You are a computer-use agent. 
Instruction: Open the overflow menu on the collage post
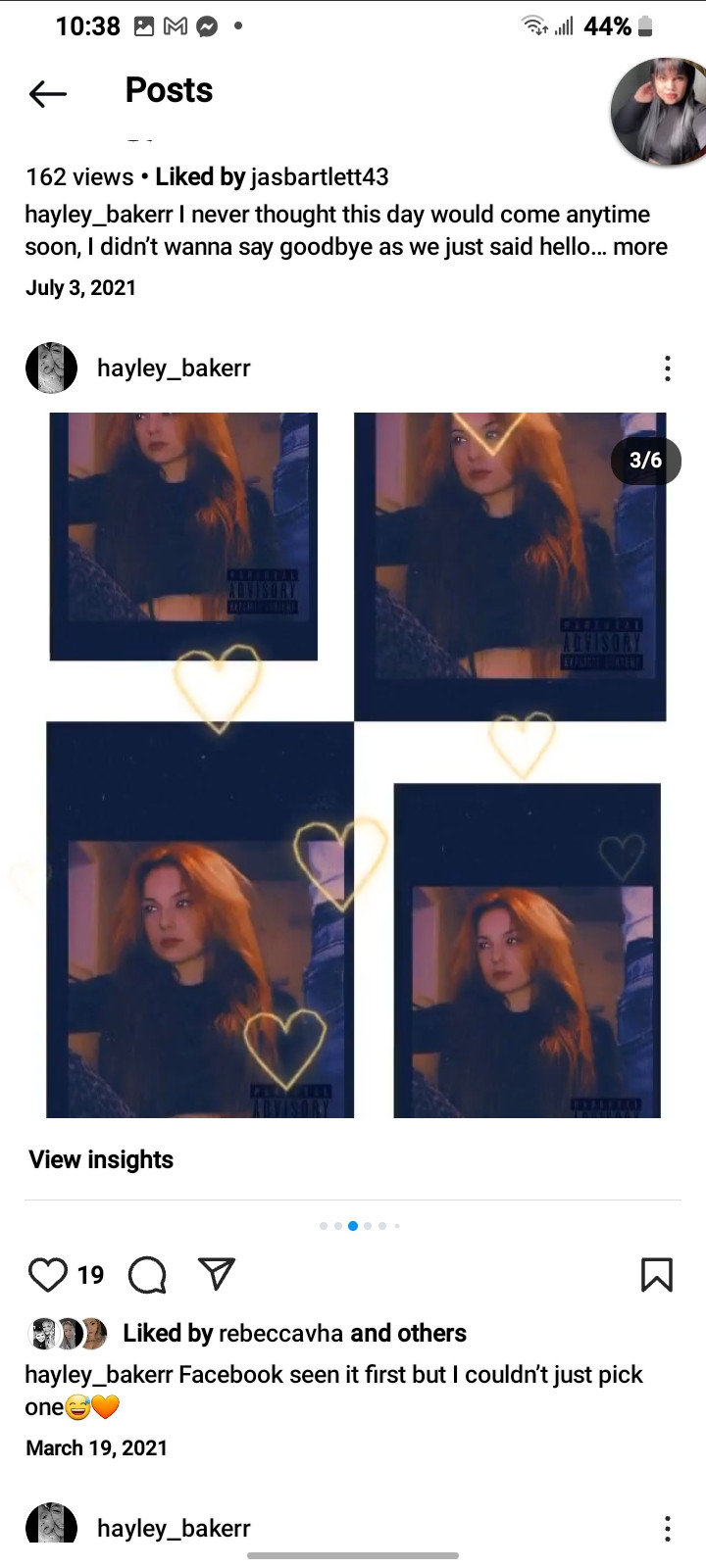coord(668,368)
